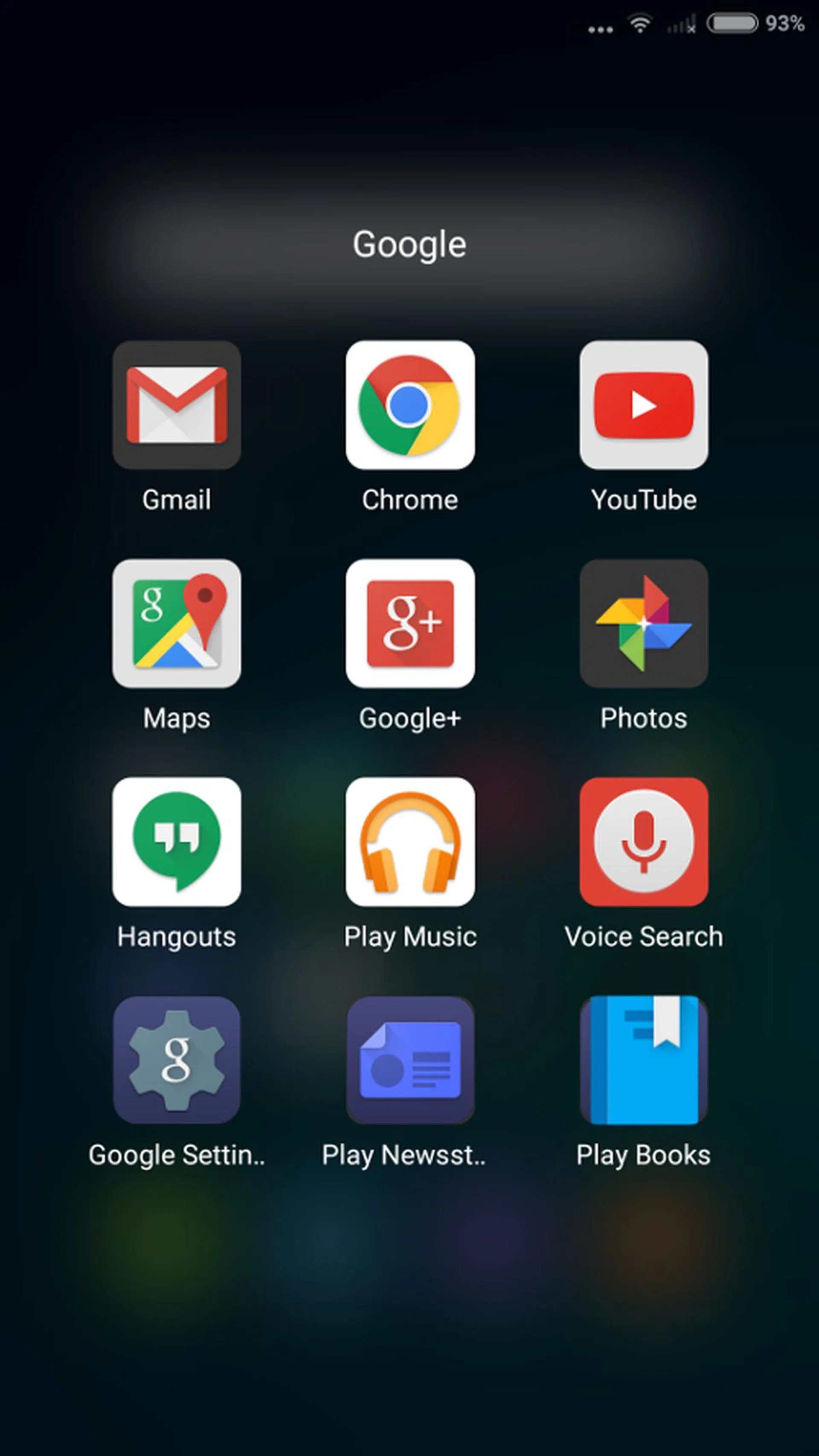This screenshot has height=1456, width=819.
Task: Launch Hangouts
Action: 176,841
